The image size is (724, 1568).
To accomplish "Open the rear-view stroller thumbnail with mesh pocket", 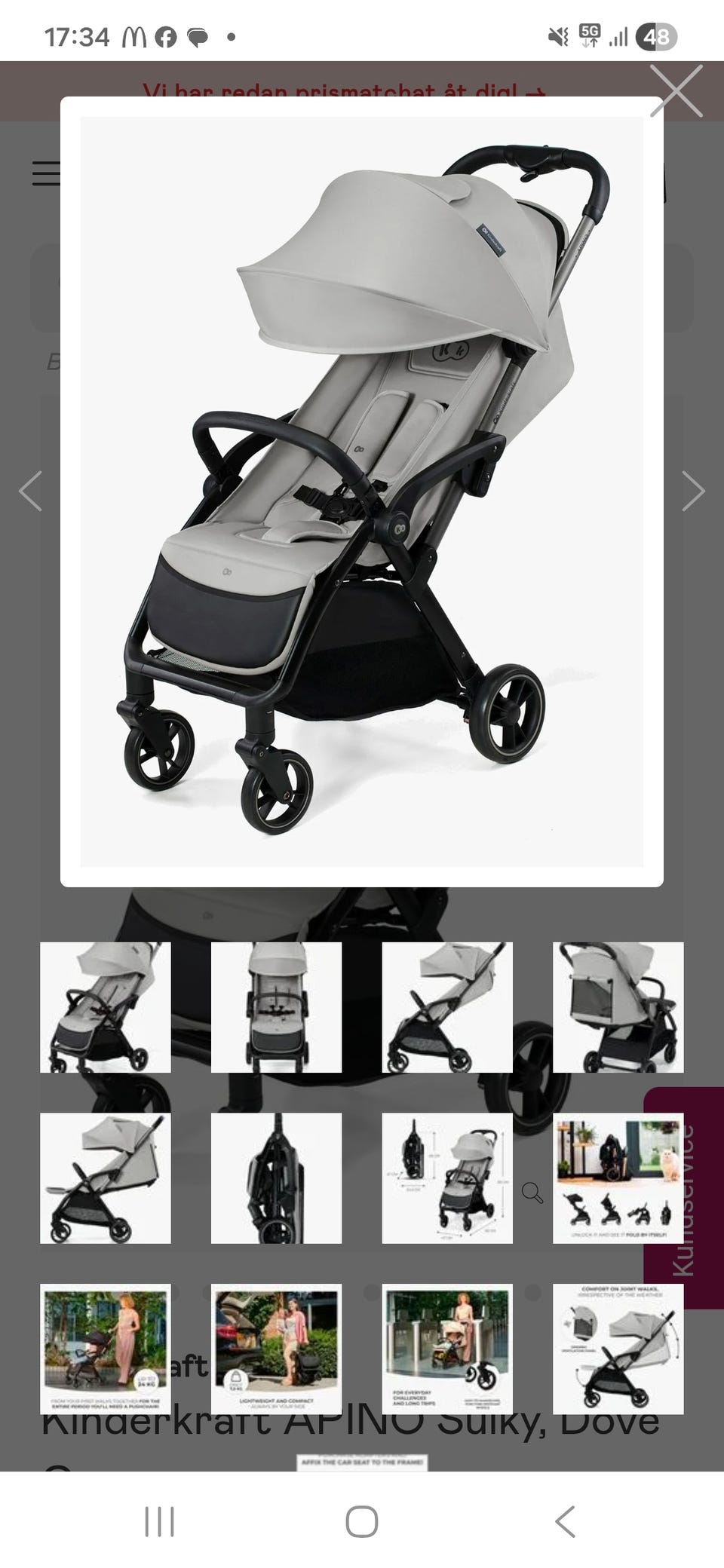I will coord(618,1007).
